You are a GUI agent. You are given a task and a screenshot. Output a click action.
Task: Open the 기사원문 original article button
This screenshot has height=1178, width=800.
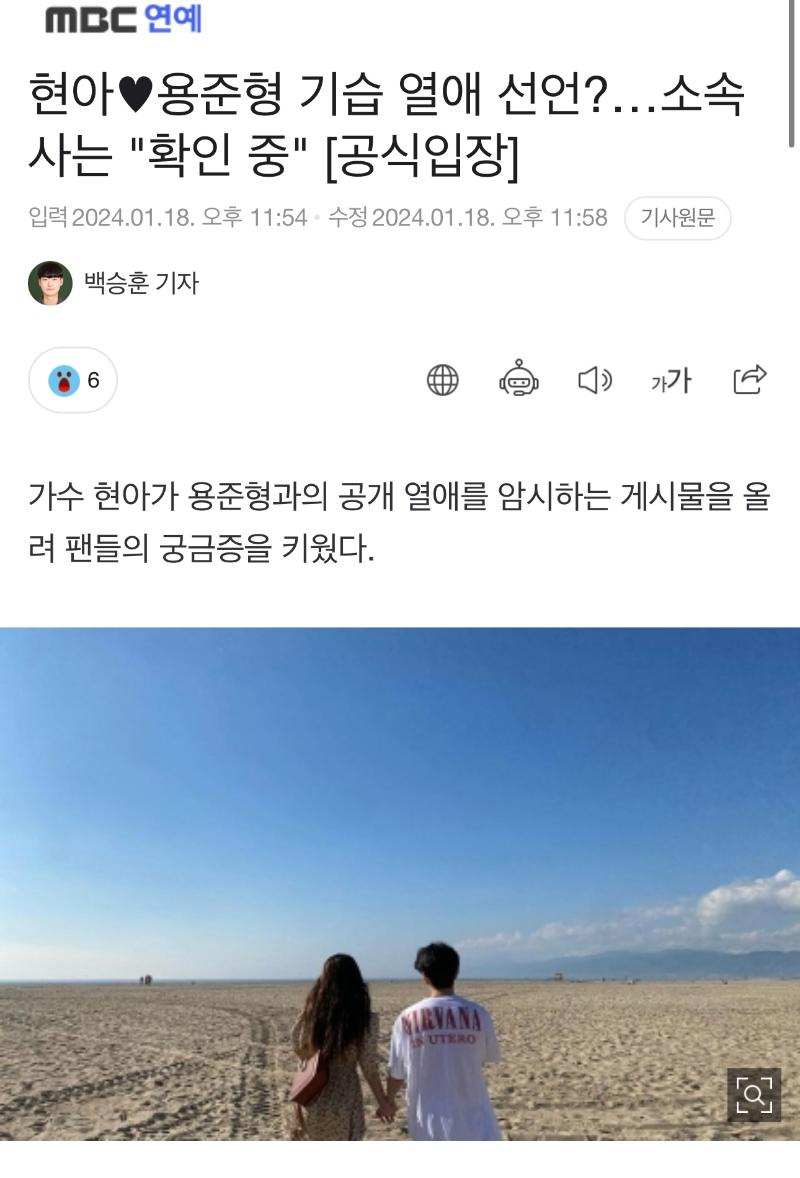677,218
